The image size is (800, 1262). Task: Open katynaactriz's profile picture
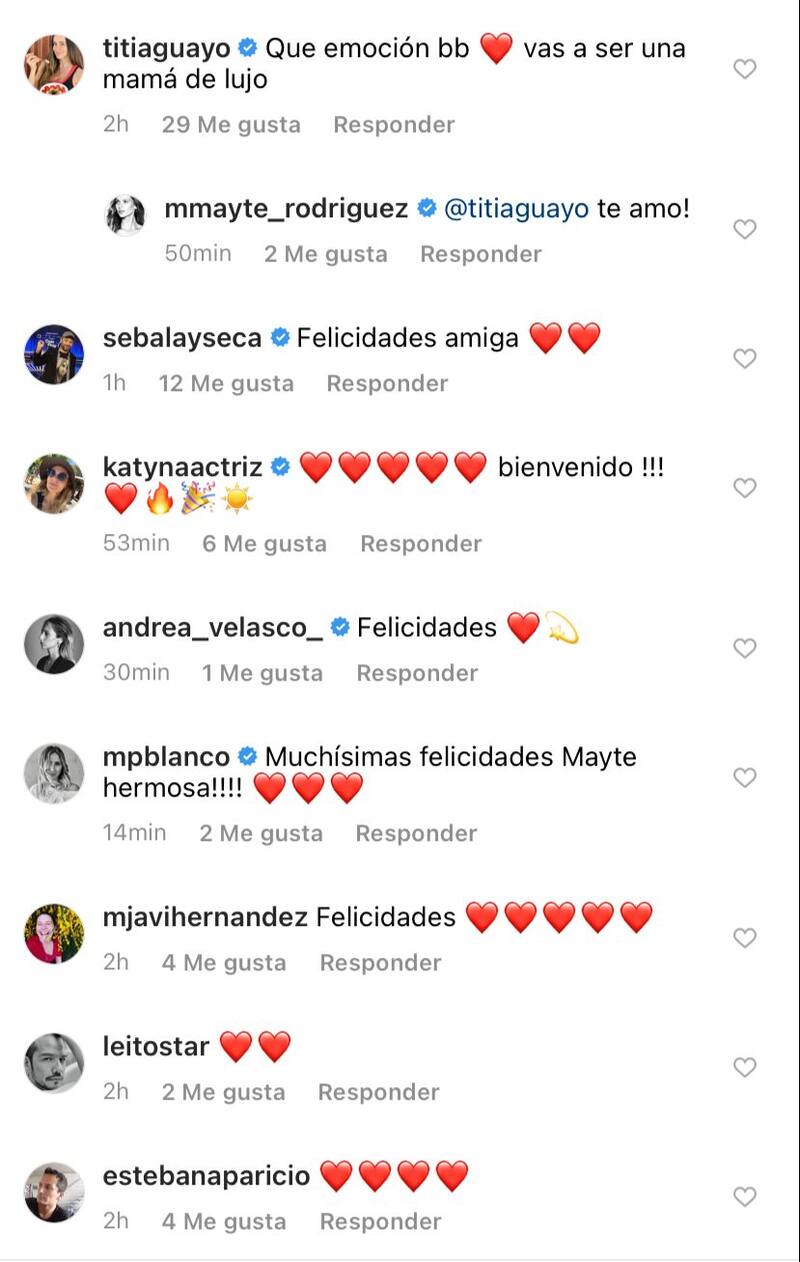(54, 483)
